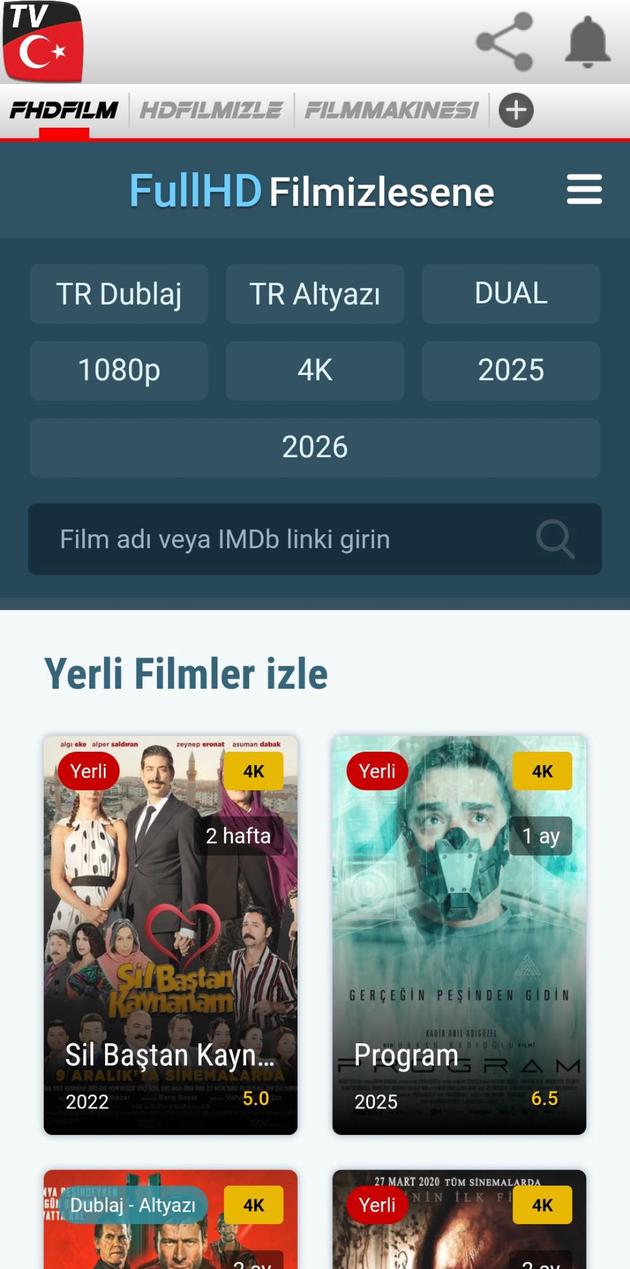Filter movies by 1080p
The width and height of the screenshot is (630, 1269).
pos(119,371)
